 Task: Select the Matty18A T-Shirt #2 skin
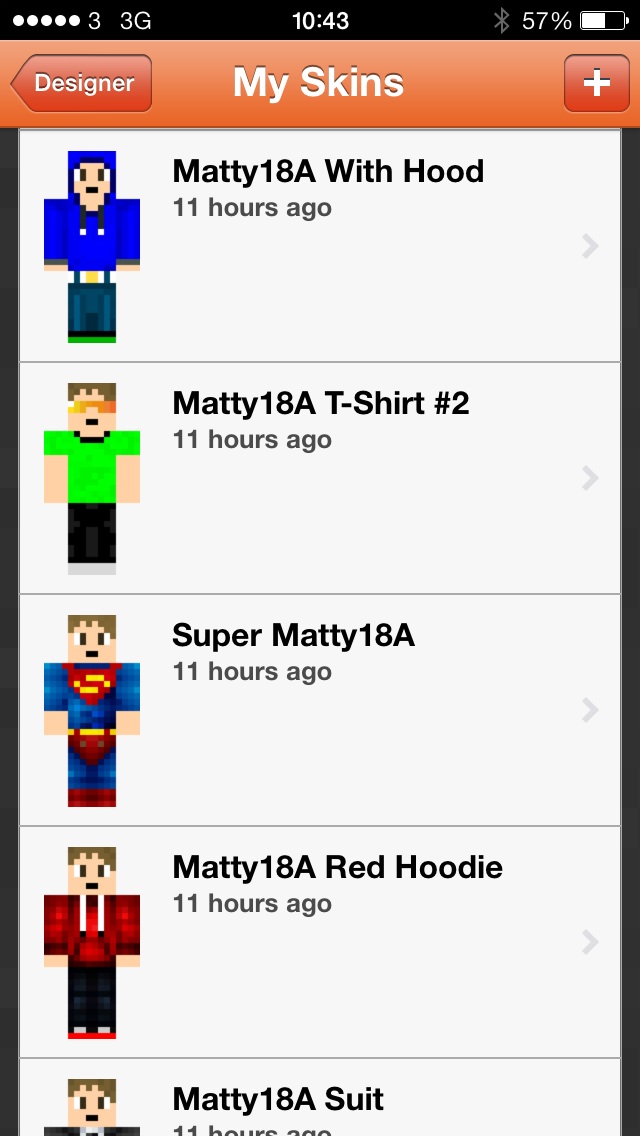320,478
